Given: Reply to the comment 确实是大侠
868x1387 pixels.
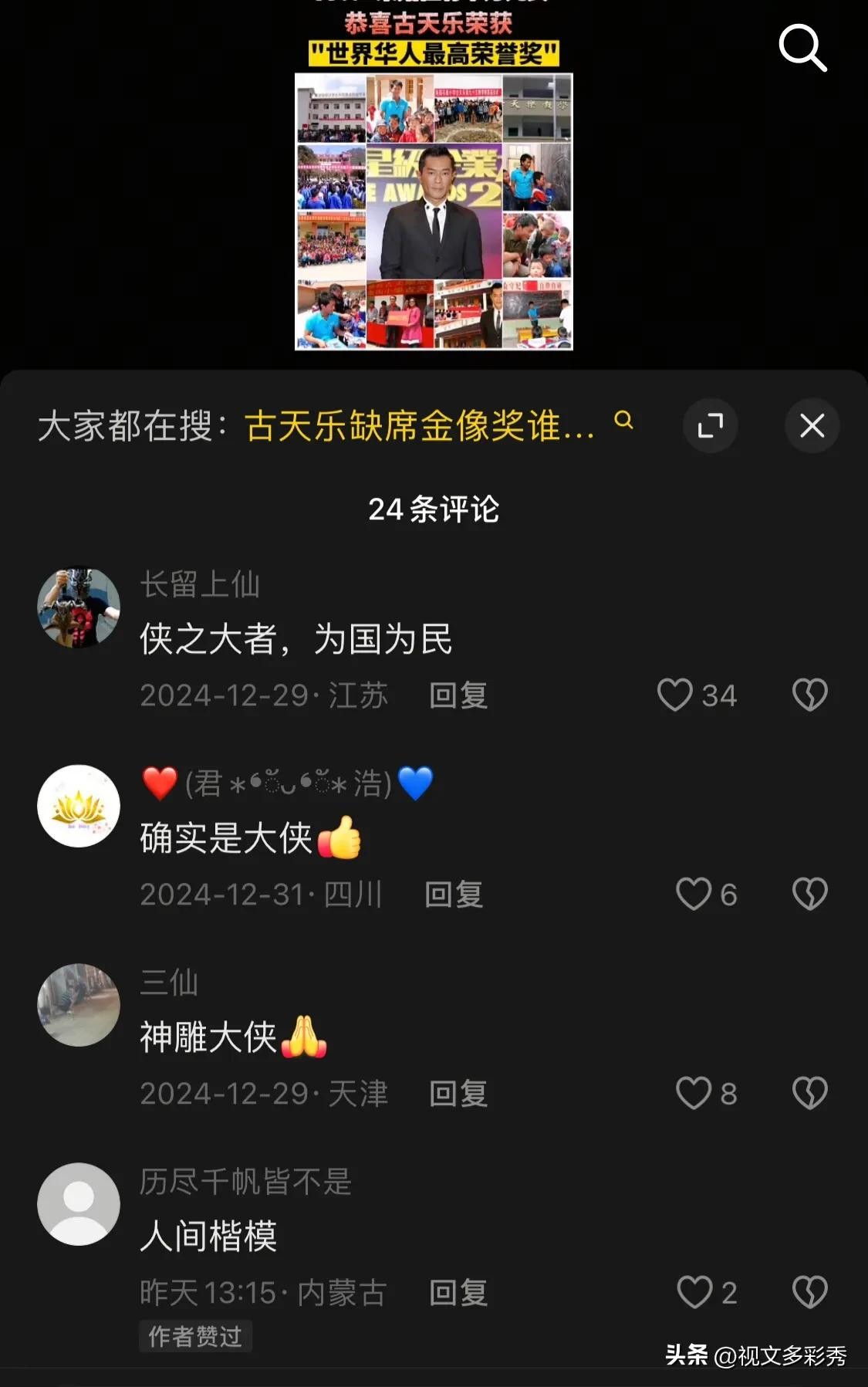Looking at the screenshot, I should tap(454, 895).
